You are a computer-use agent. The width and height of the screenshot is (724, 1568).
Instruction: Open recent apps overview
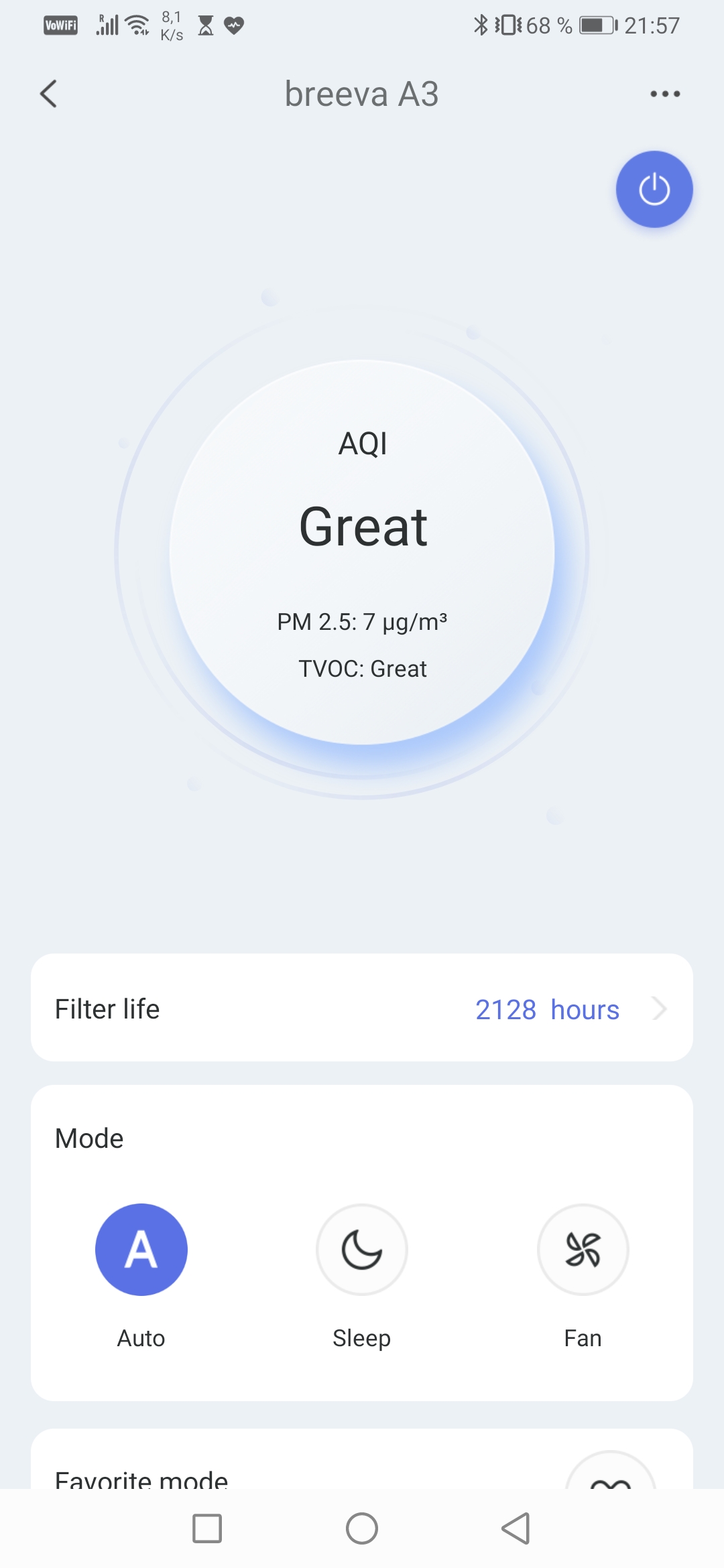click(x=207, y=1528)
